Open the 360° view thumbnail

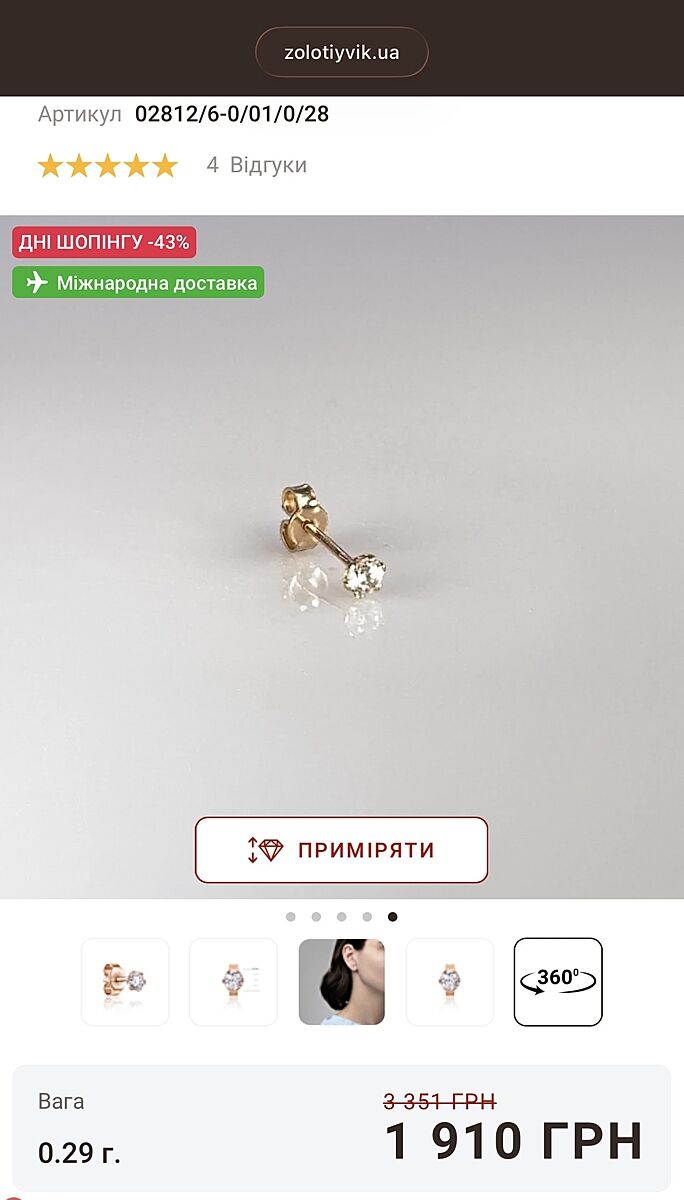click(558, 981)
